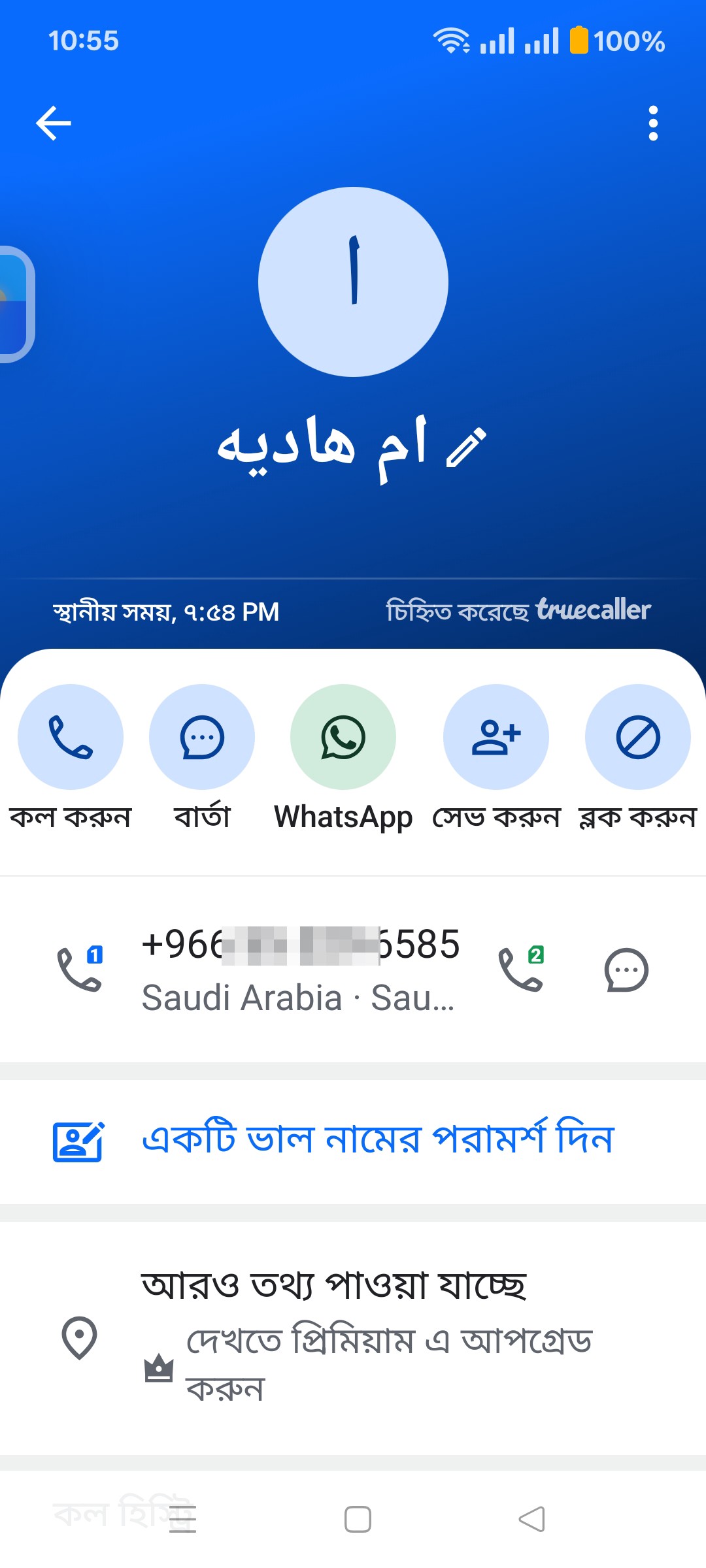Tap the contact avatar circle
This screenshot has width=706, height=1568.
pos(353,282)
